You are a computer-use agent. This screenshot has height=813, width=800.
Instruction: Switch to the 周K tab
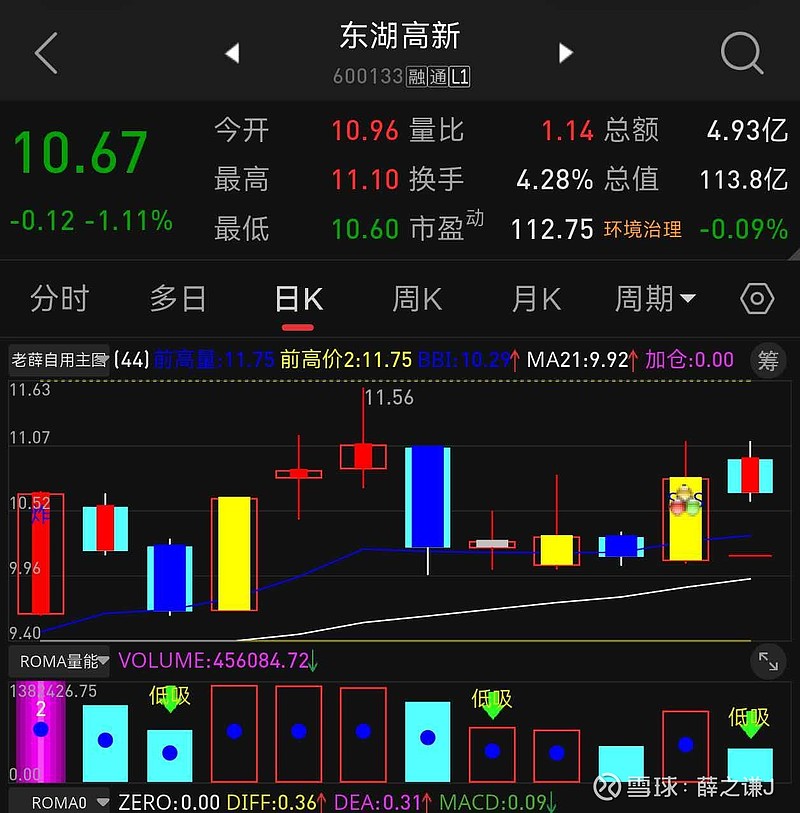tap(417, 299)
